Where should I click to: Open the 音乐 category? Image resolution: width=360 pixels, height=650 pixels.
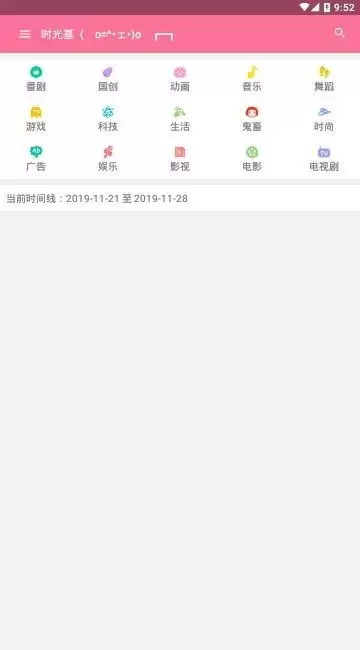252,79
